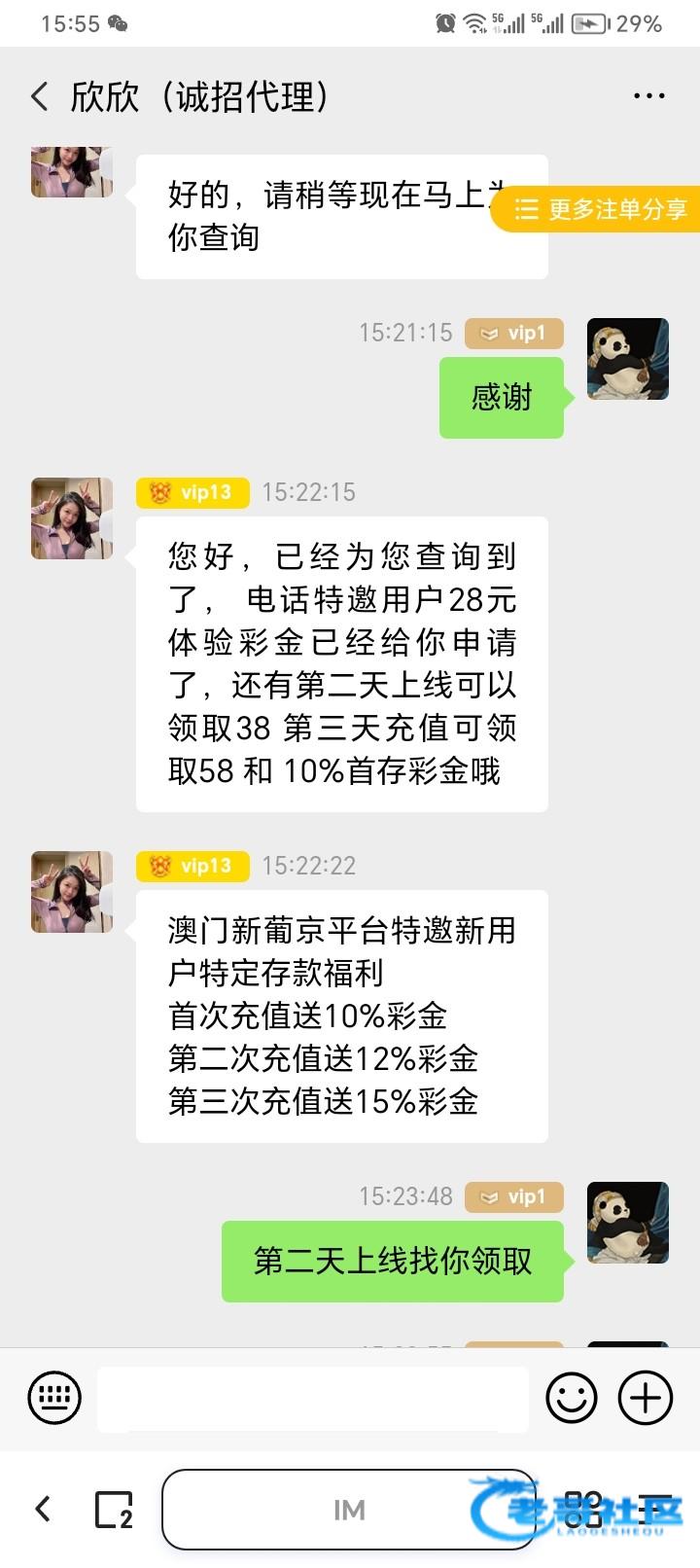Open the plus attachments menu
Image resolution: width=700 pixels, height=1568 pixels.
tap(646, 1398)
